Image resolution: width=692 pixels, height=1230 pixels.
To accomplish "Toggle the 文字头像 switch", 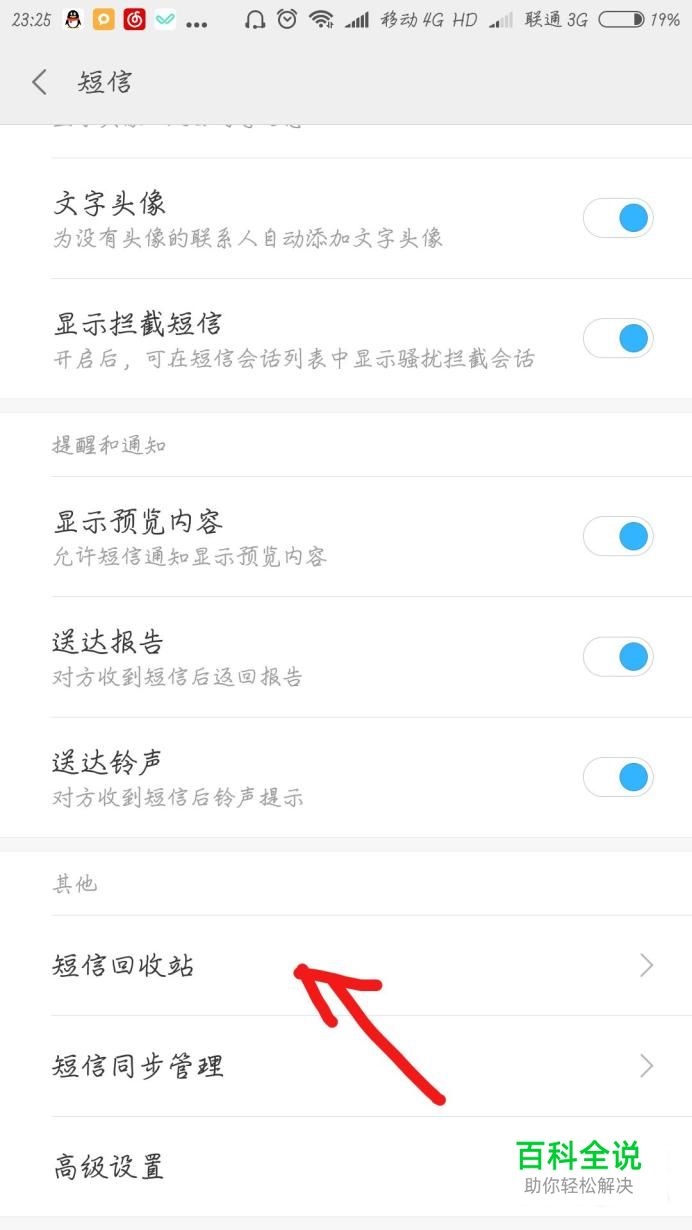I will point(618,218).
